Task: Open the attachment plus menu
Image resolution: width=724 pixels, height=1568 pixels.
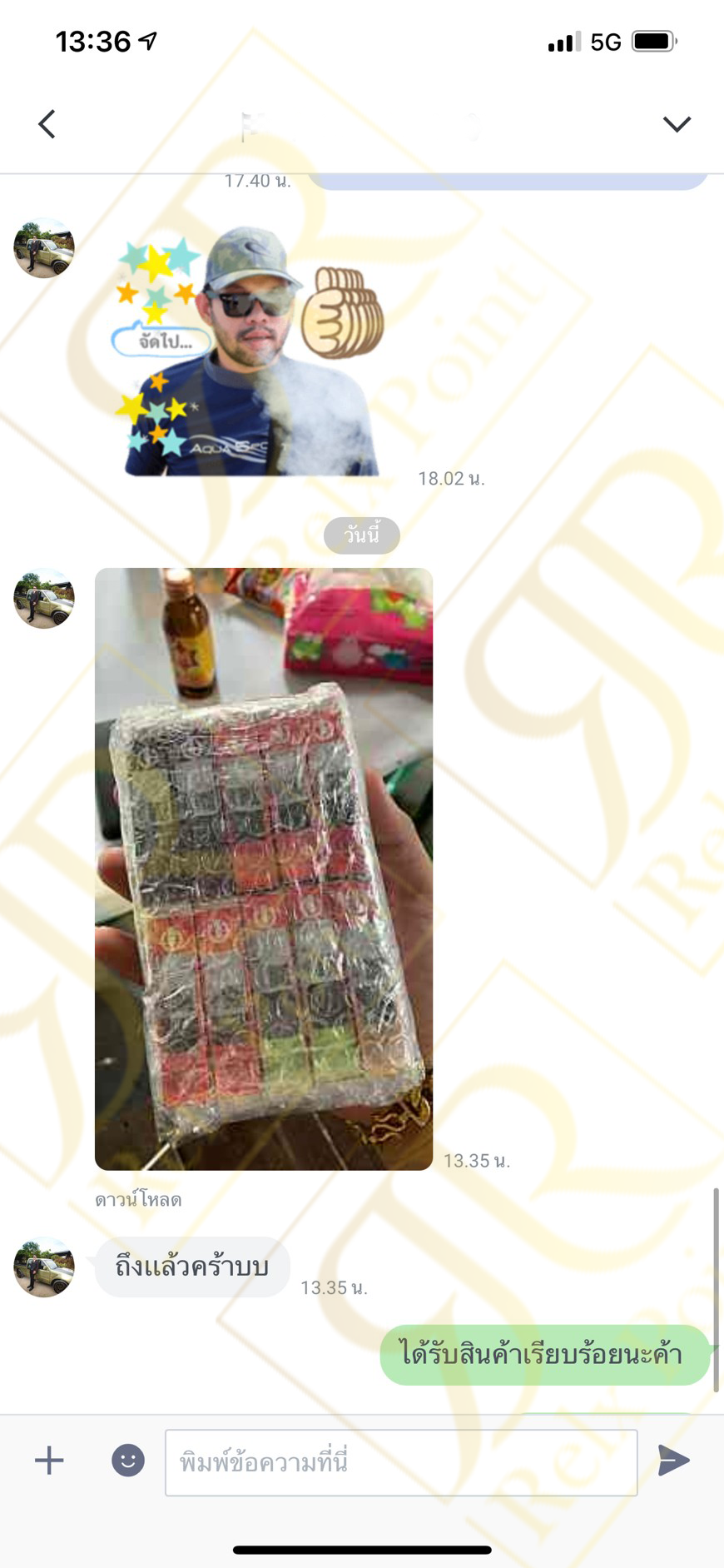Action: point(49,1460)
